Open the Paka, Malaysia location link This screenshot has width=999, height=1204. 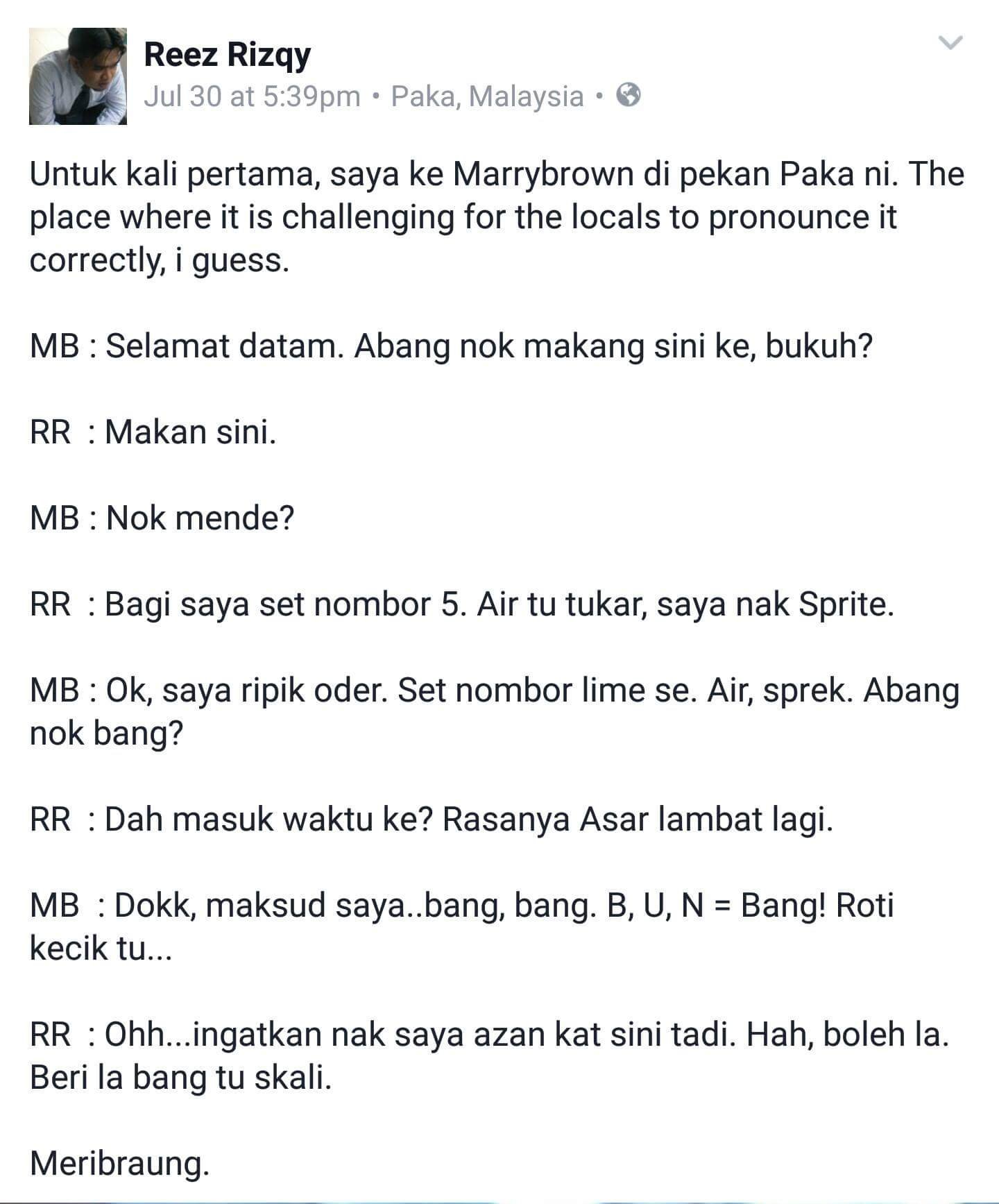(487, 96)
